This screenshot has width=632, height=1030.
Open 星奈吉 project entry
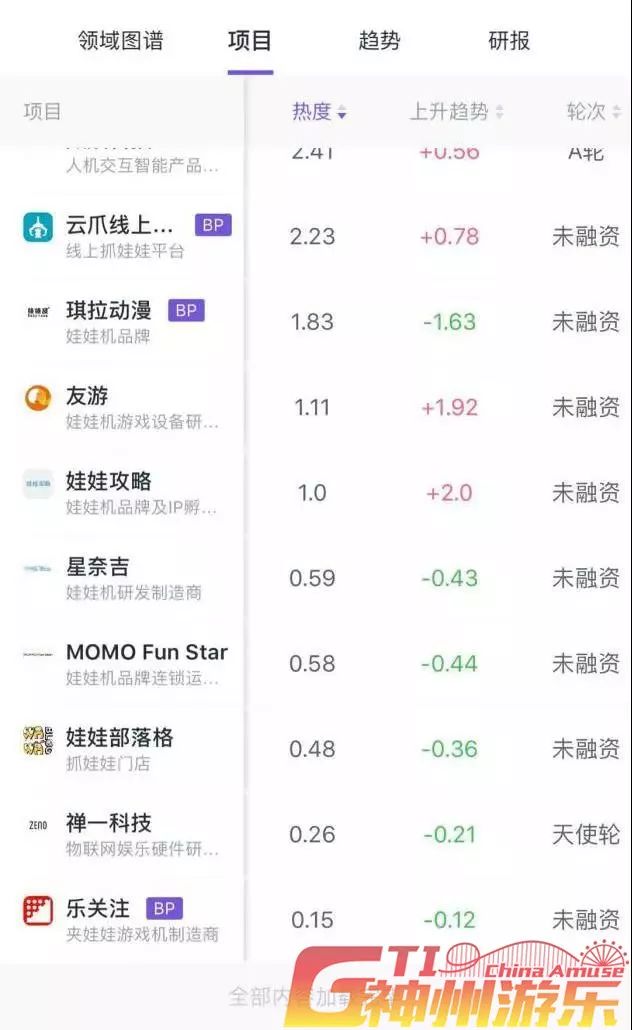316,578
